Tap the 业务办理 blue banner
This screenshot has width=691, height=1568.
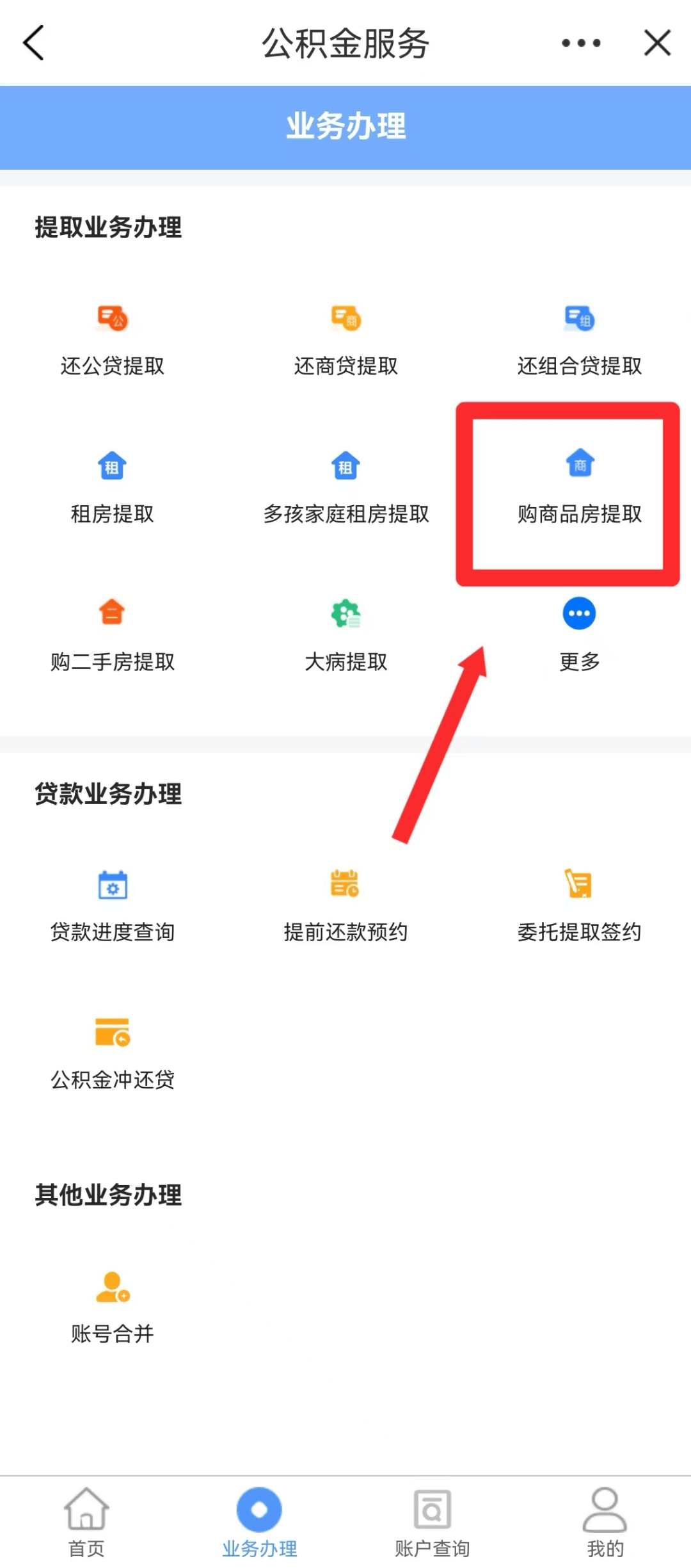(x=345, y=126)
